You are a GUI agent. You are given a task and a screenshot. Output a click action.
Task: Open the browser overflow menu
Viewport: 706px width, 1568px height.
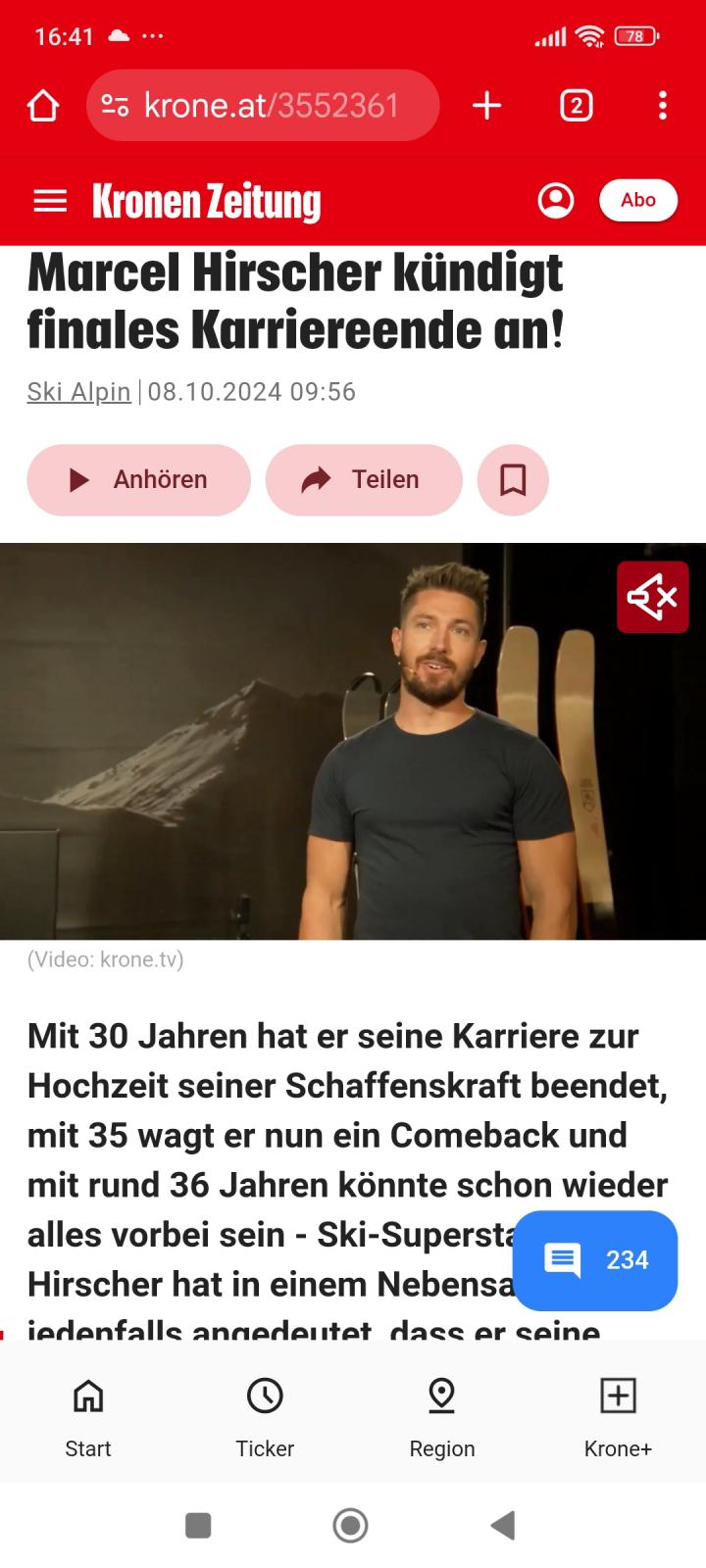click(x=663, y=105)
